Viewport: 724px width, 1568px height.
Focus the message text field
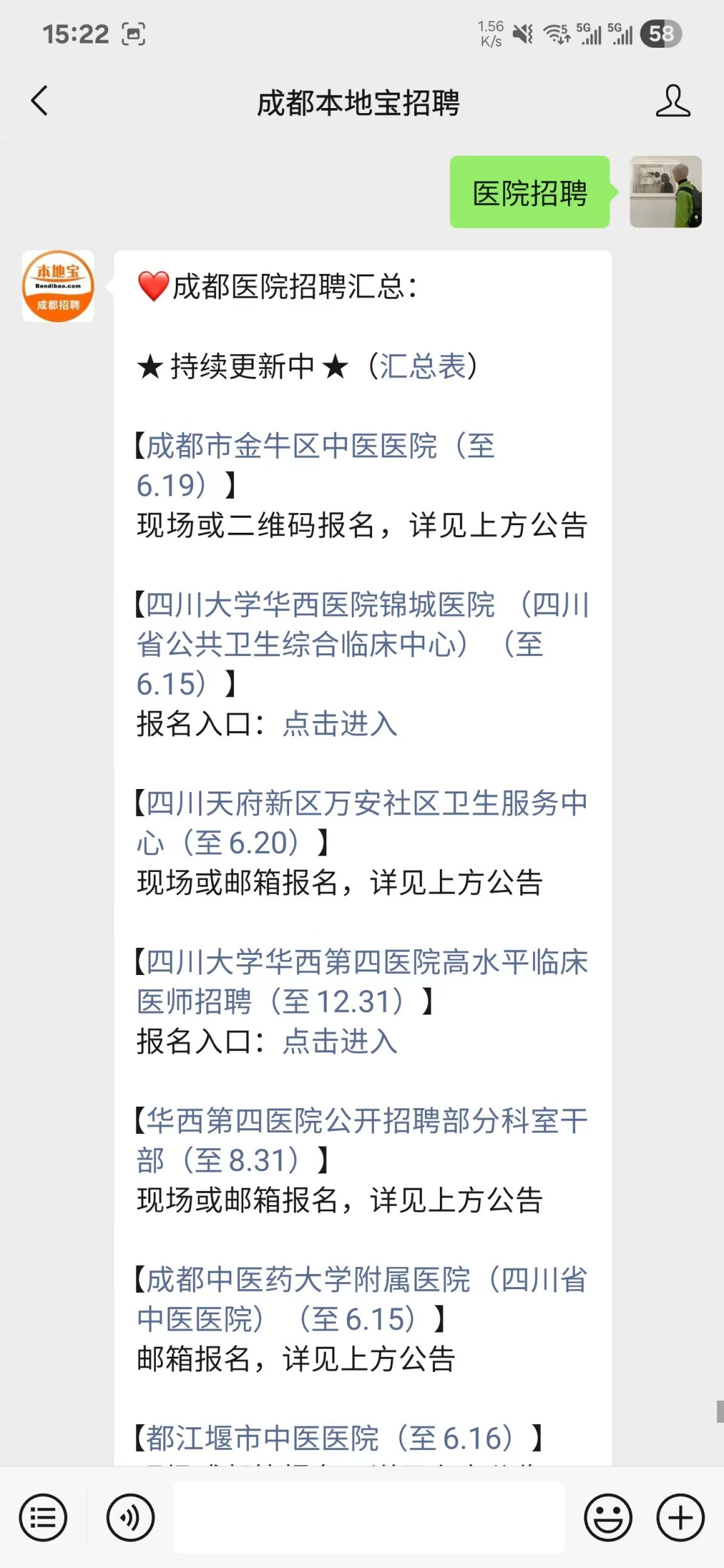point(369,1516)
